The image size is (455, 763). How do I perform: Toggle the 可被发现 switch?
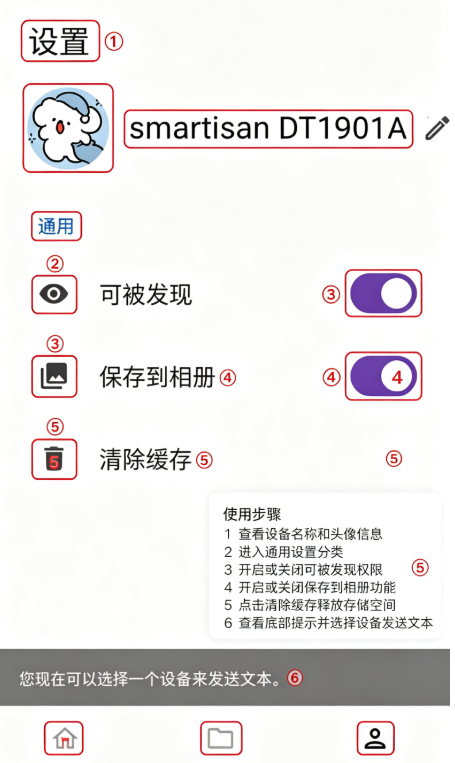tap(383, 293)
